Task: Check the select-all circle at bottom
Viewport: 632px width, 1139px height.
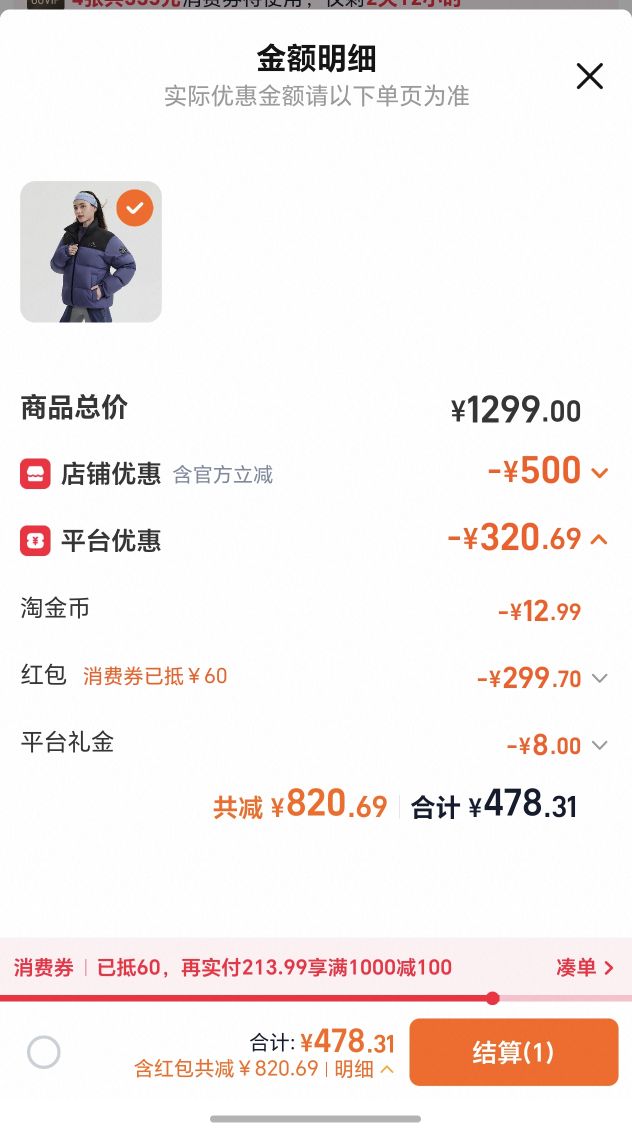Action: click(44, 1052)
